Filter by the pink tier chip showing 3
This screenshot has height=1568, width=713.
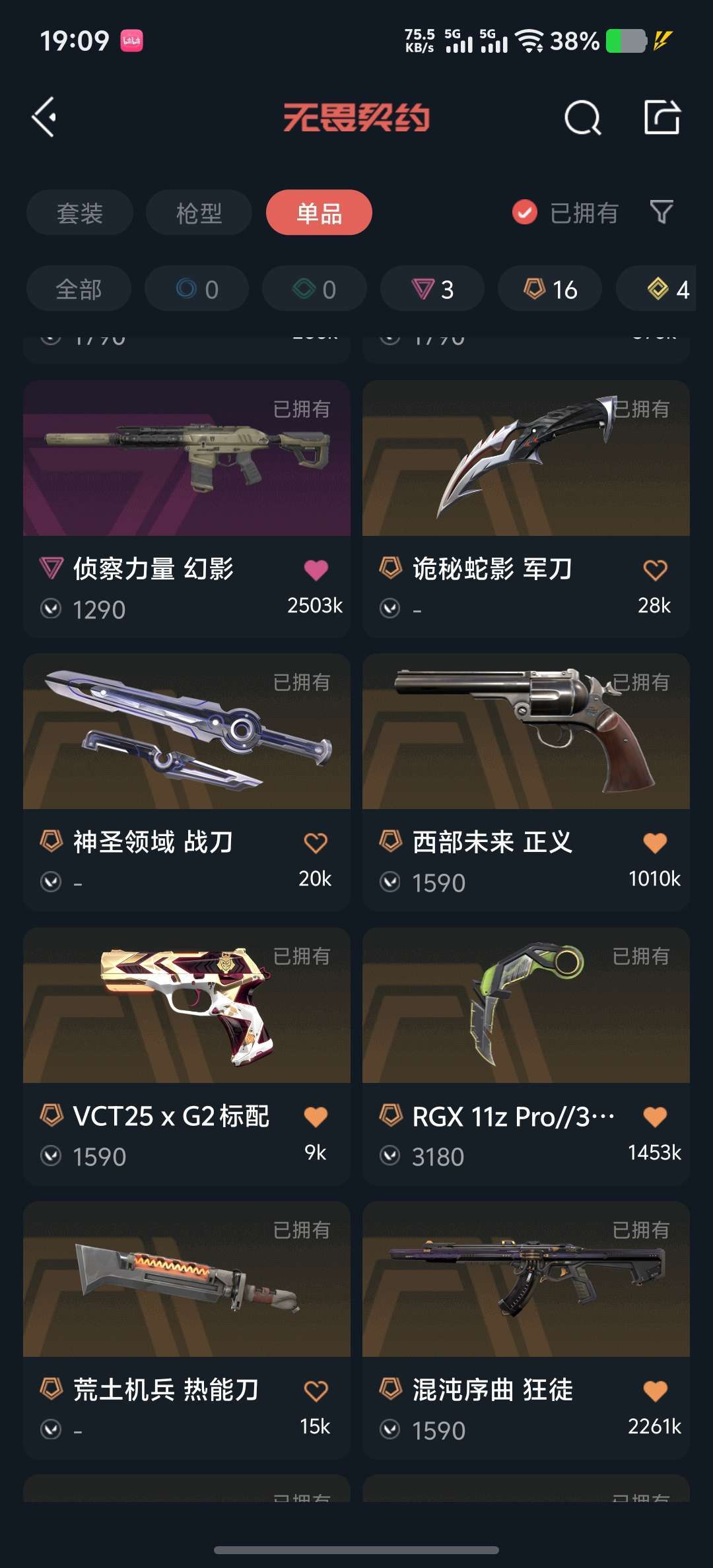pyautogui.click(x=432, y=289)
